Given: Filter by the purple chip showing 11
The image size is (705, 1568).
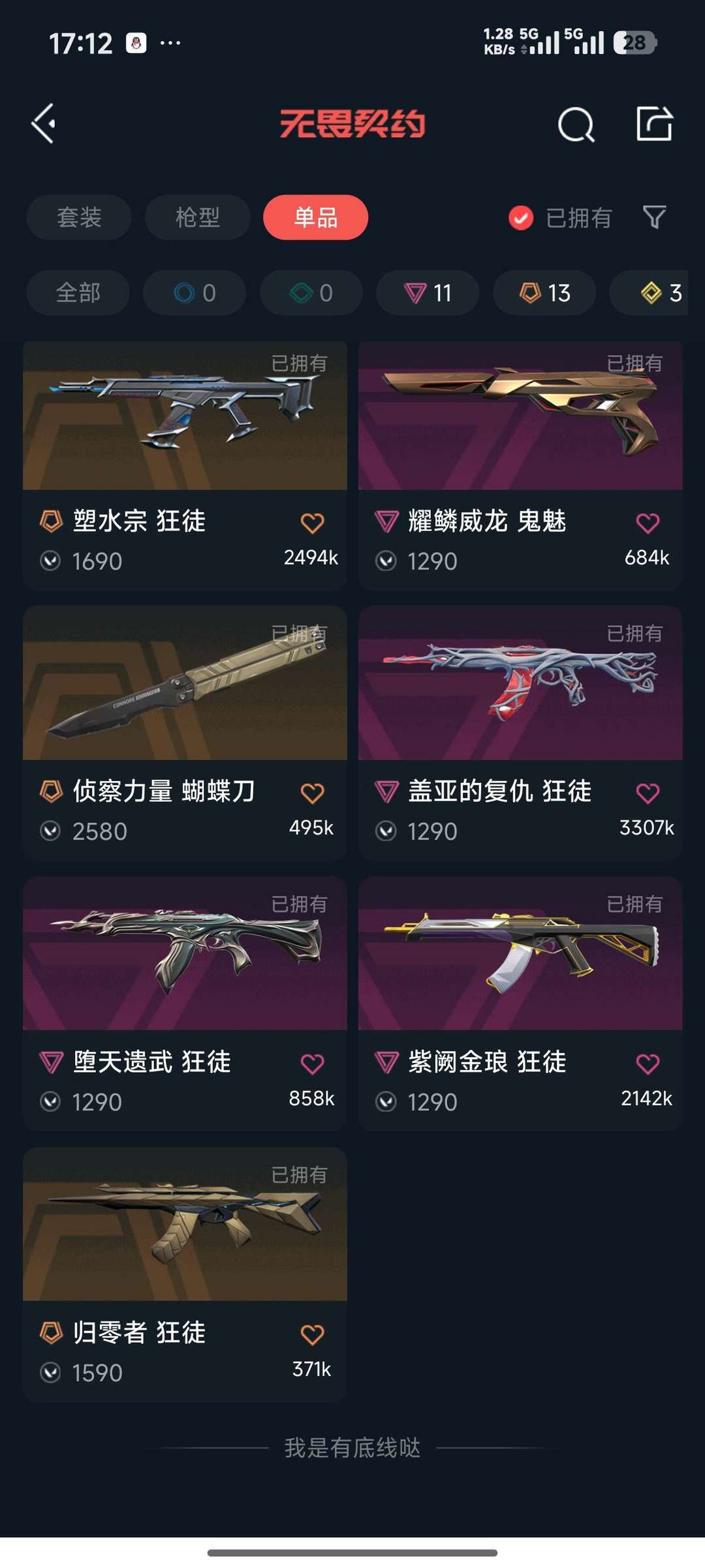Looking at the screenshot, I should 428,292.
